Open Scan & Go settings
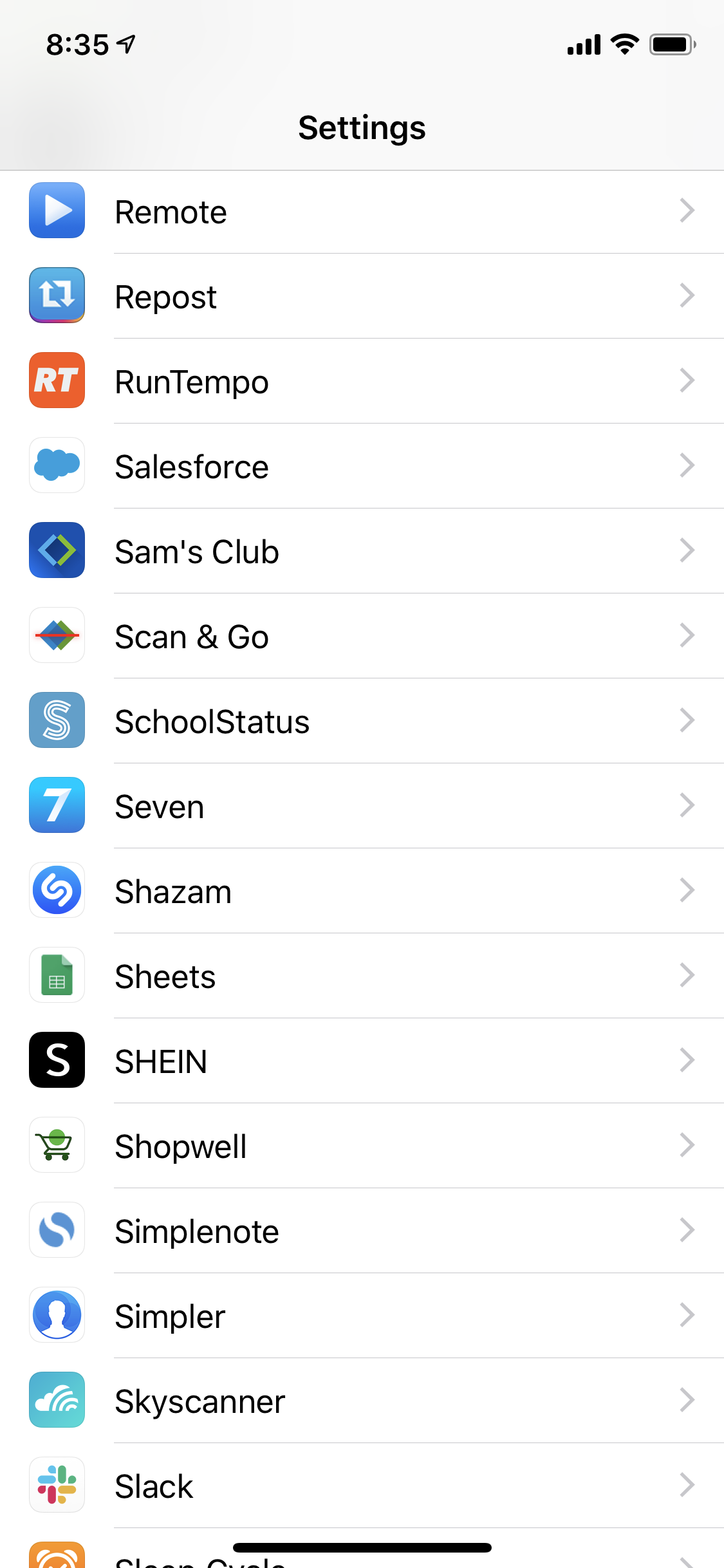 [x=362, y=636]
